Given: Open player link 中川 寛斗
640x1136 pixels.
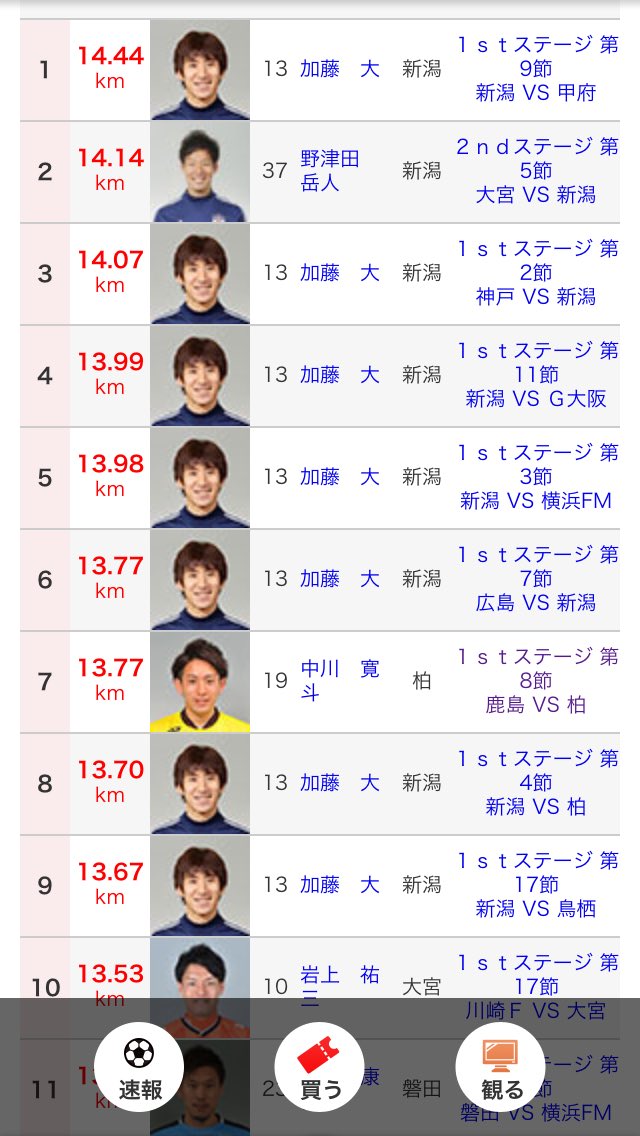Looking at the screenshot, I should (340, 681).
